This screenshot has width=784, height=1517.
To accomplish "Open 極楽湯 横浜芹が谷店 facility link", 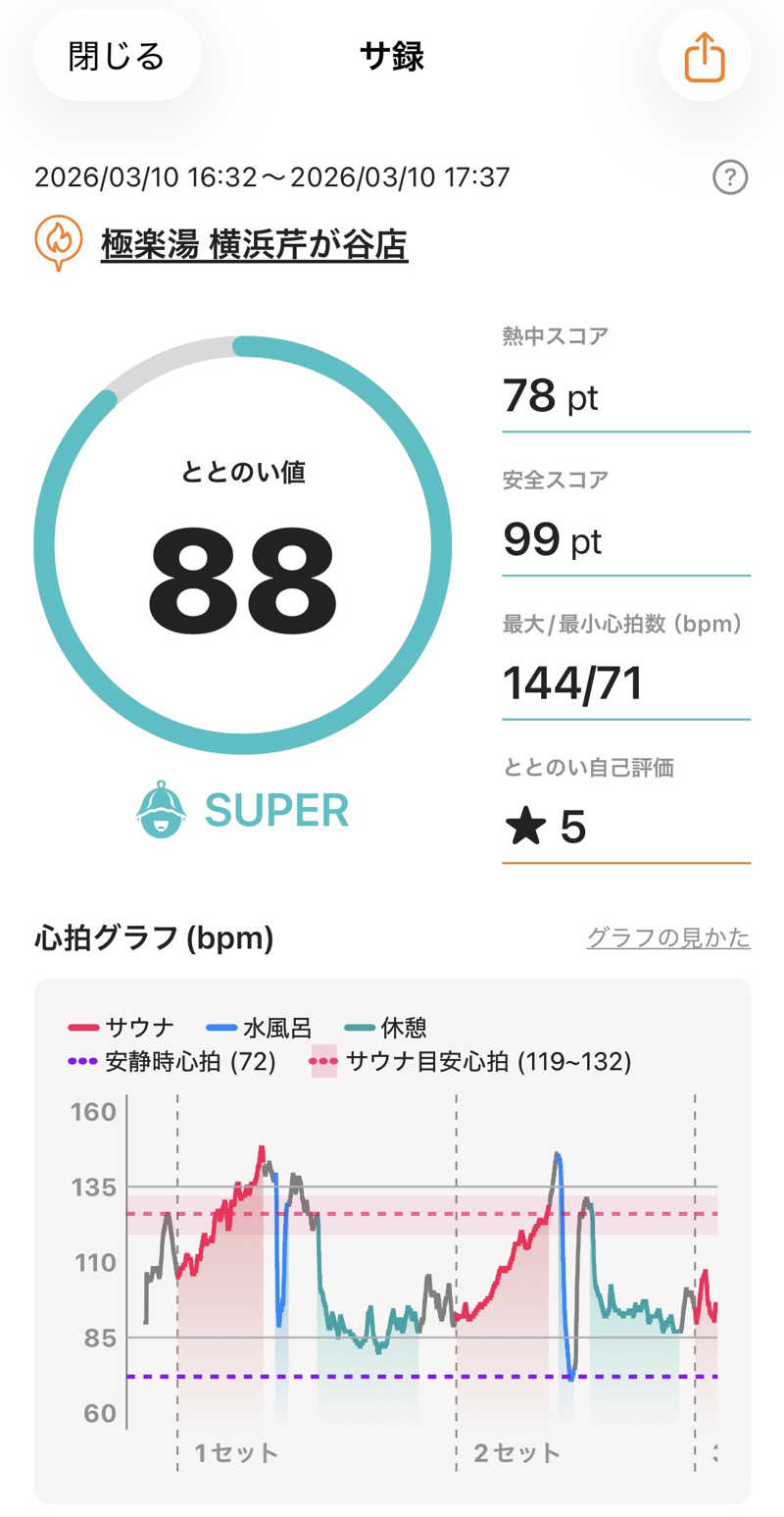I will click(x=254, y=244).
